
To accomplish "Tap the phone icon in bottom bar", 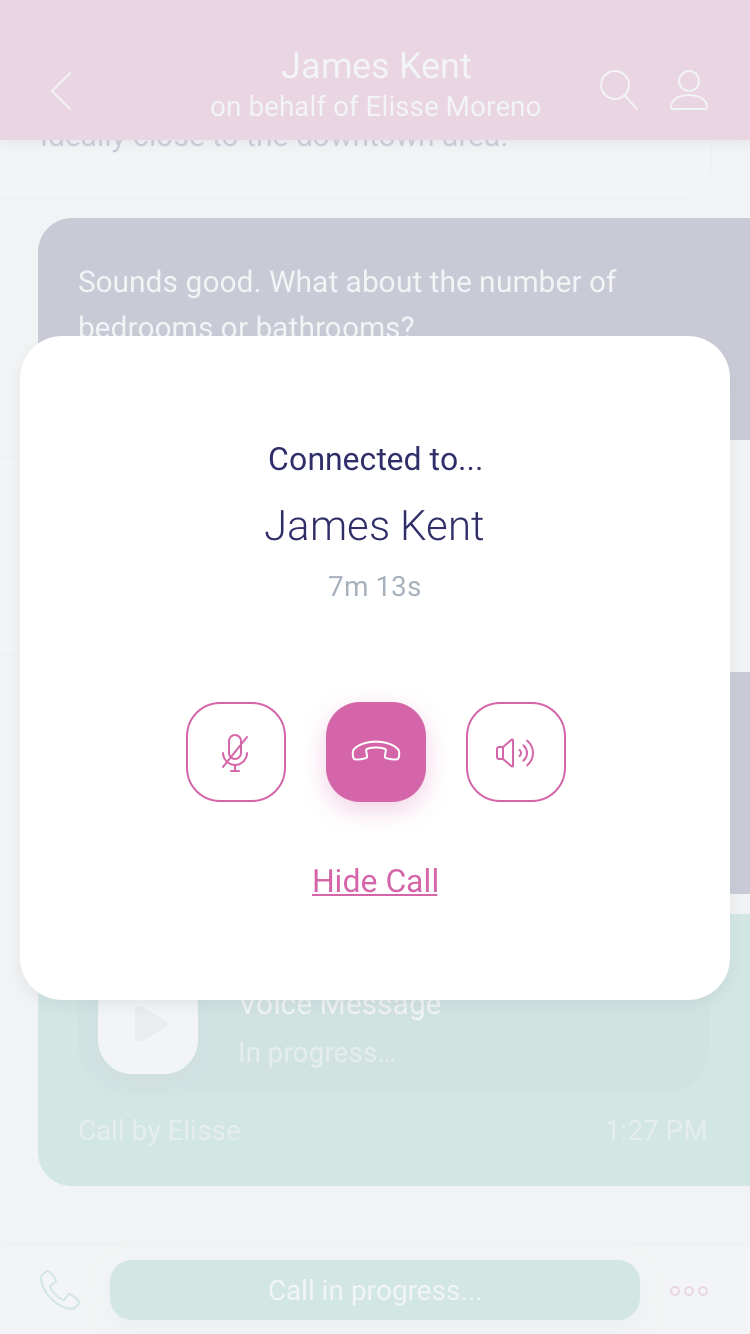I will [x=59, y=1290].
